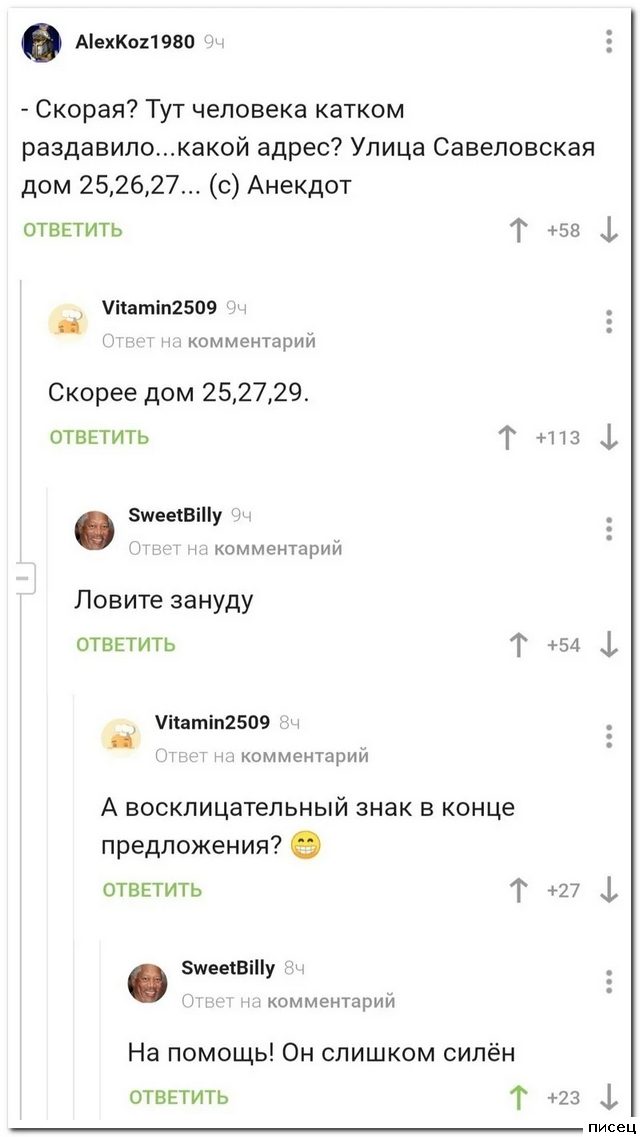
Task: Downvote AlexKoz1980's anecdote comment
Action: point(609,231)
